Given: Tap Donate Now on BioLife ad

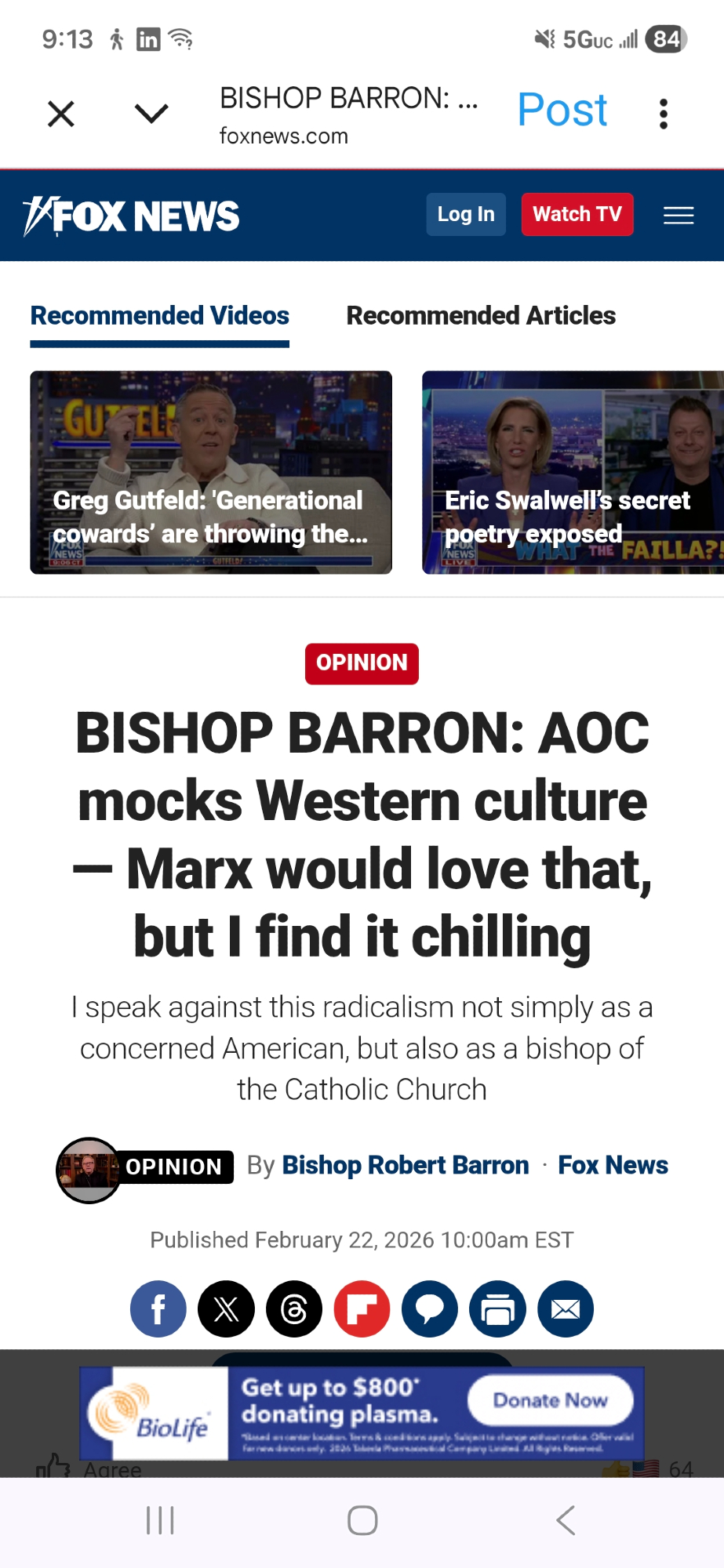Looking at the screenshot, I should coord(550,1400).
